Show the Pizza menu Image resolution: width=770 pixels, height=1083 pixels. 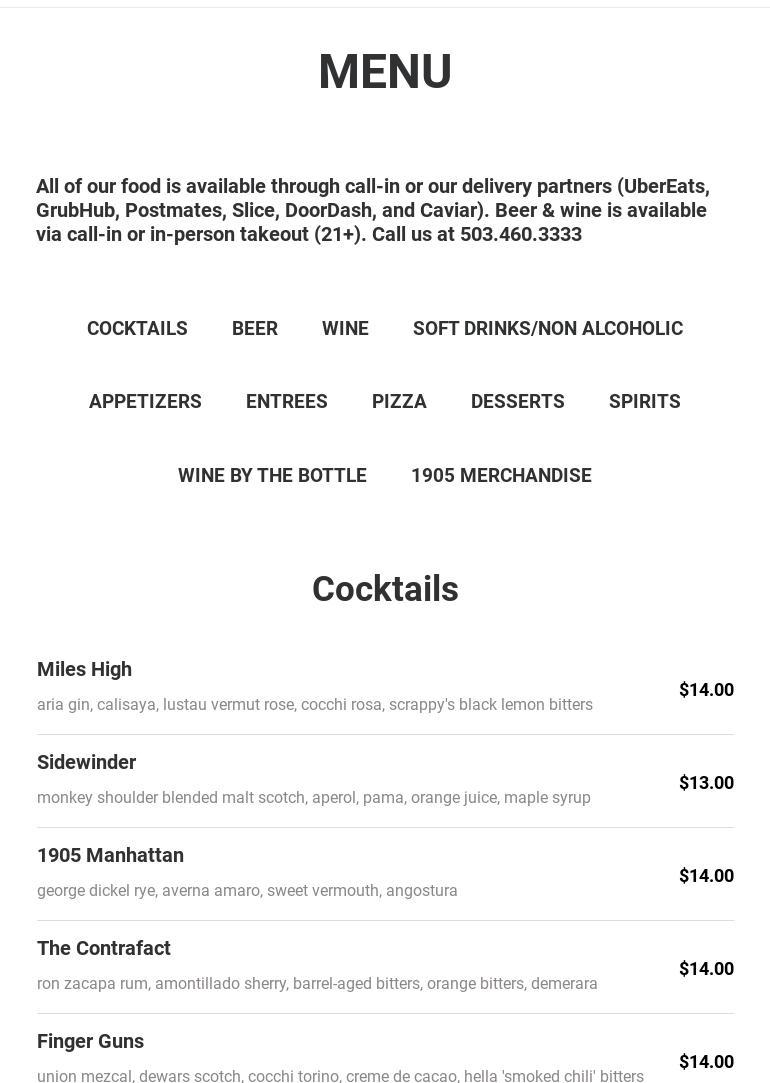pos(399,401)
